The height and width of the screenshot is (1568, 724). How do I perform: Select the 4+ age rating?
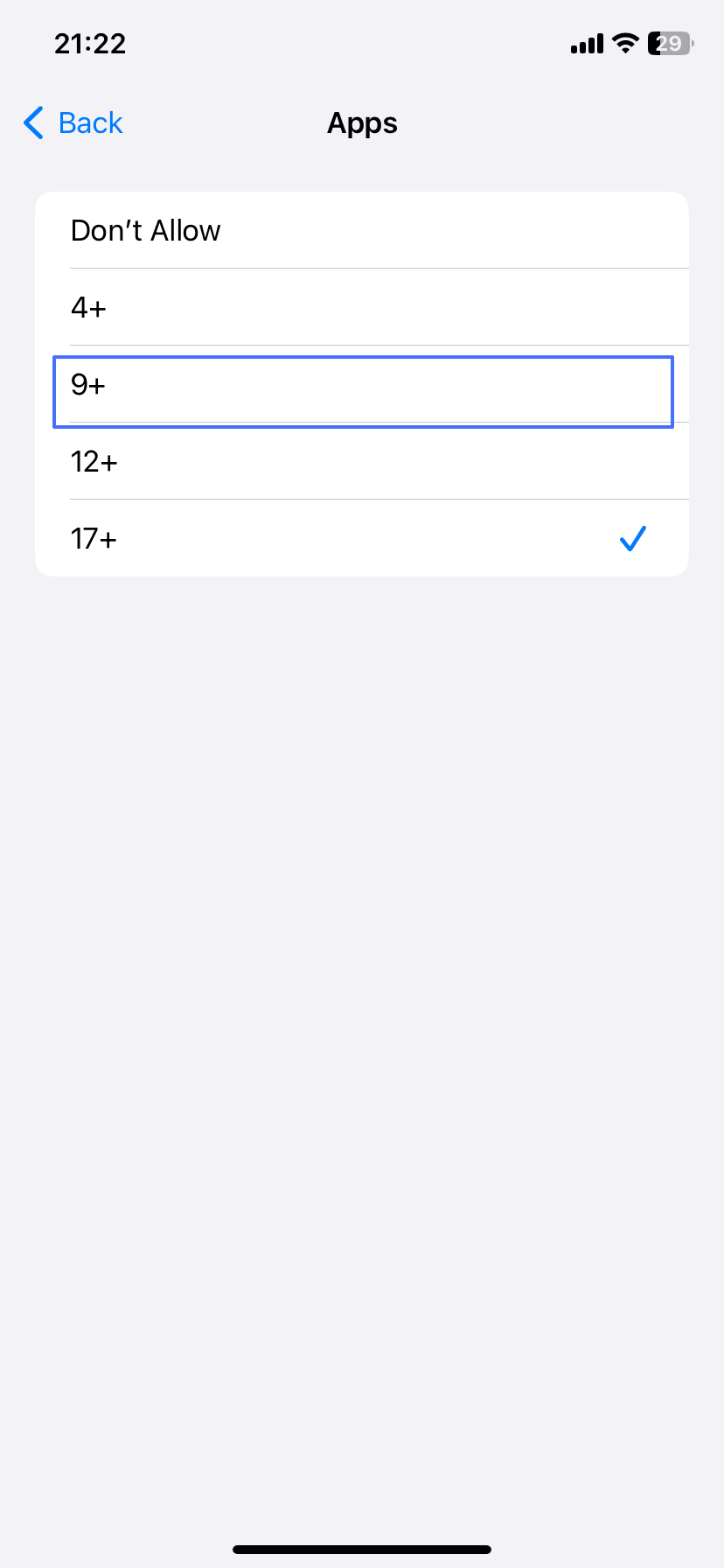[362, 307]
